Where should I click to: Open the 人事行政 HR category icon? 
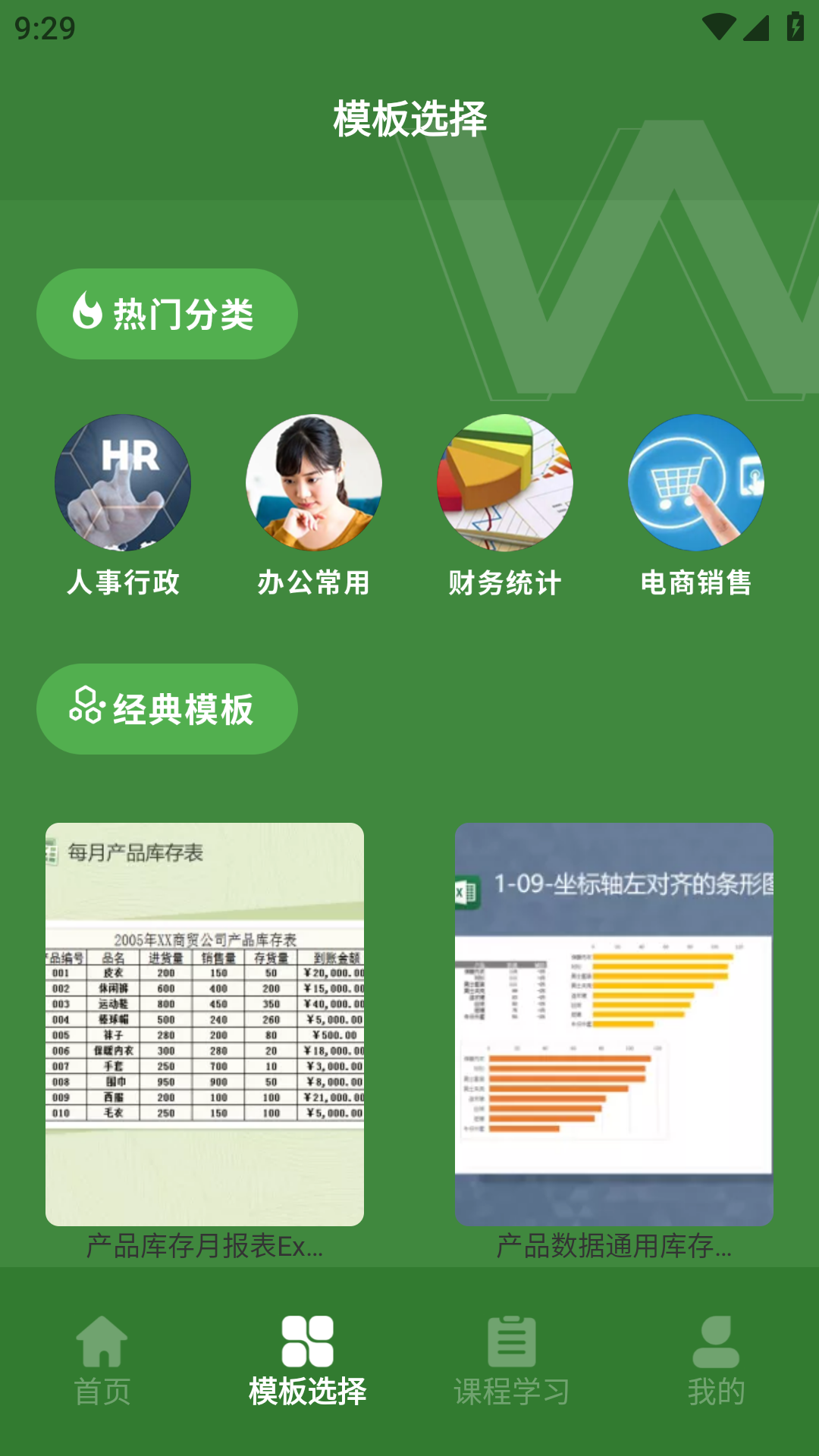123,482
